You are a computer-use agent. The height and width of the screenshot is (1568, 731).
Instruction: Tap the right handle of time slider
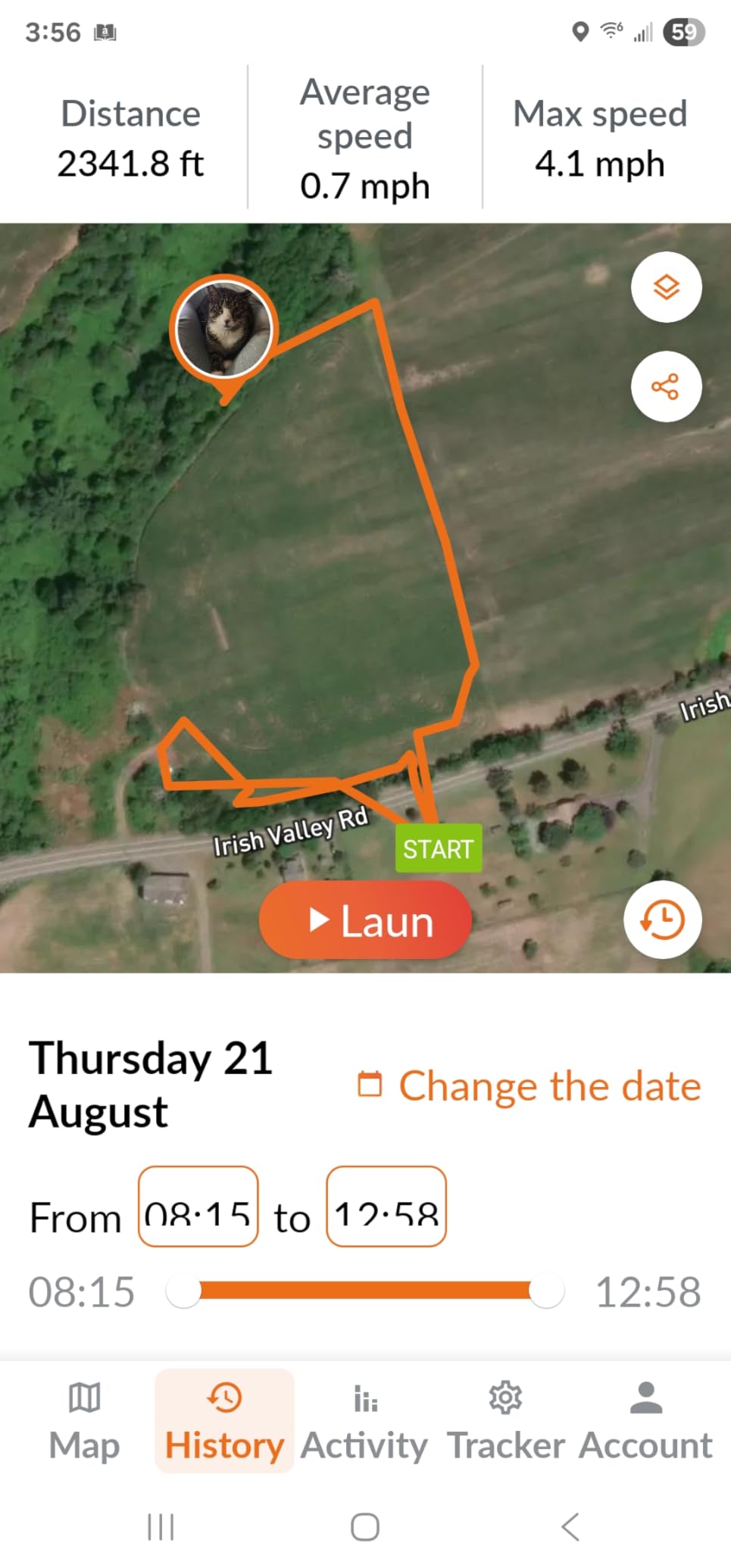pos(546,1291)
